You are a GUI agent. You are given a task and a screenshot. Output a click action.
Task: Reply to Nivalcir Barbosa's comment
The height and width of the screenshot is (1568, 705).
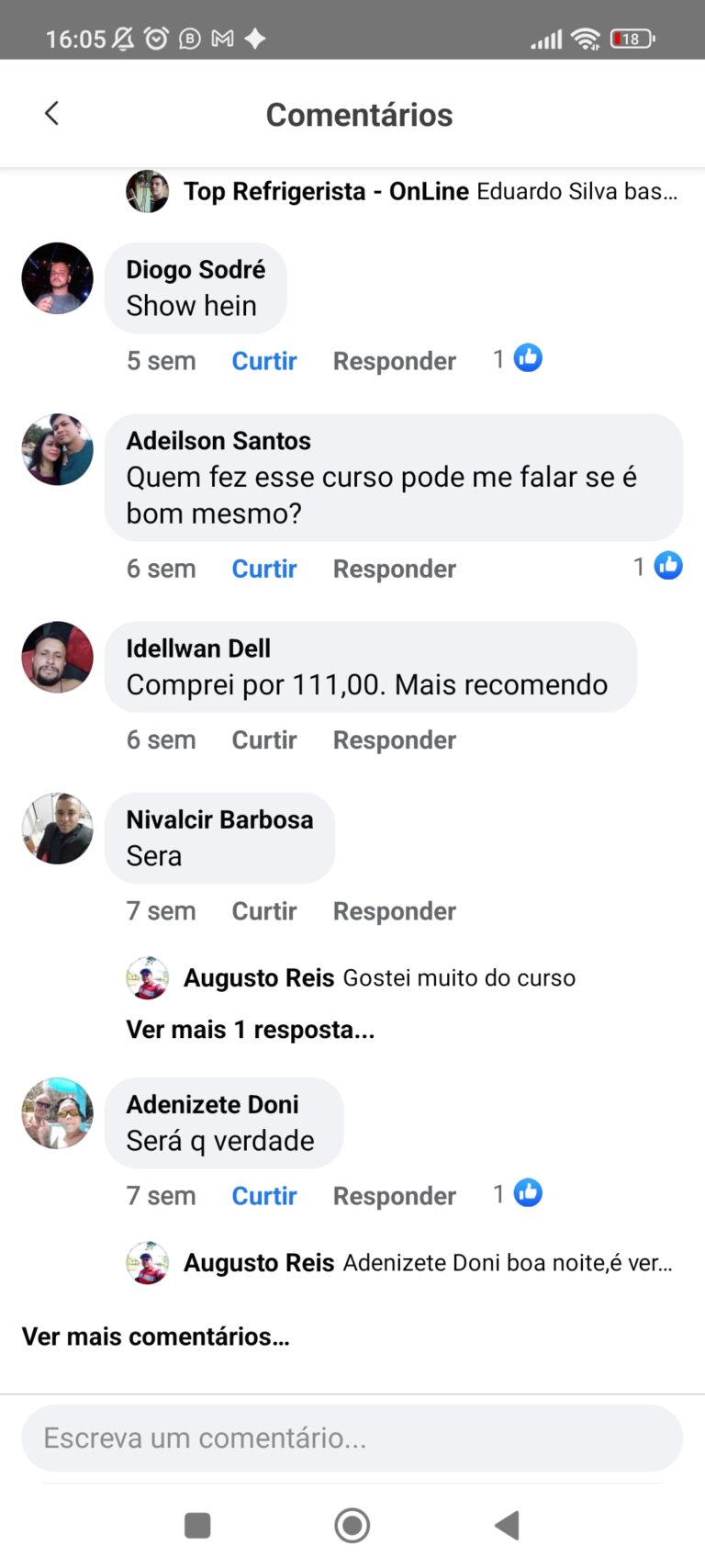coord(394,911)
